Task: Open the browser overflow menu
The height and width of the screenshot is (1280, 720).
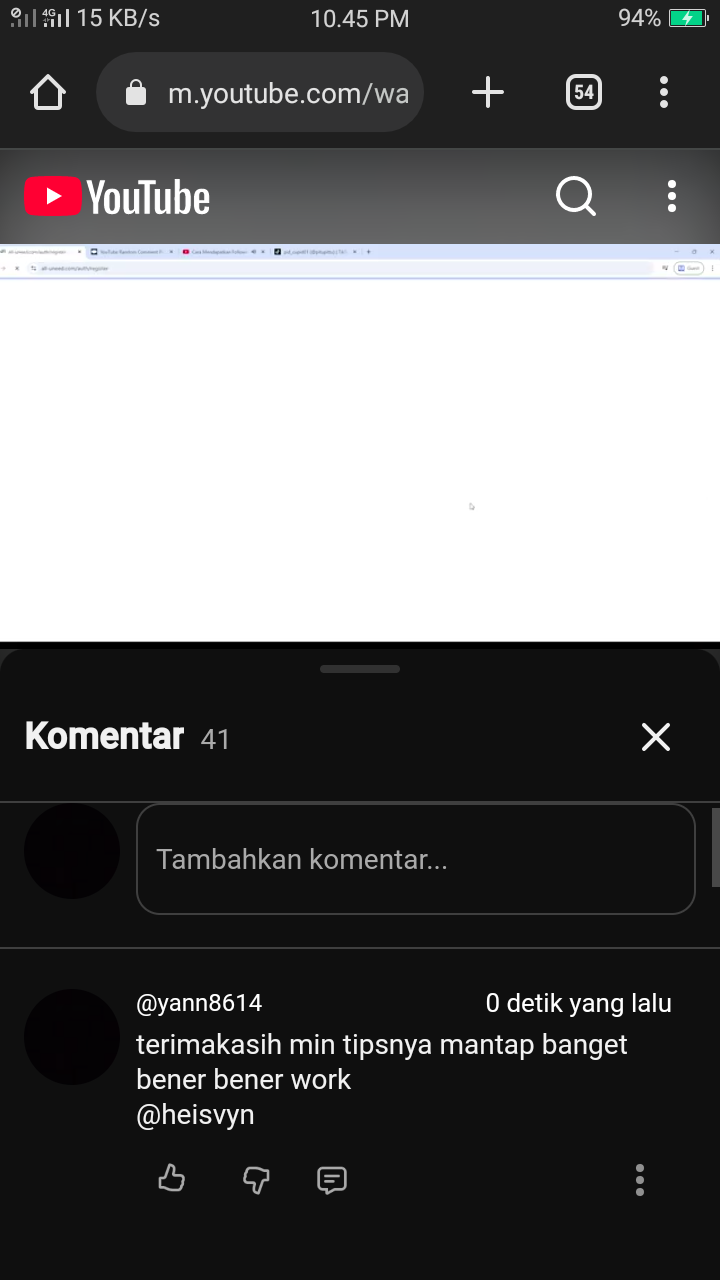Action: 663,93
